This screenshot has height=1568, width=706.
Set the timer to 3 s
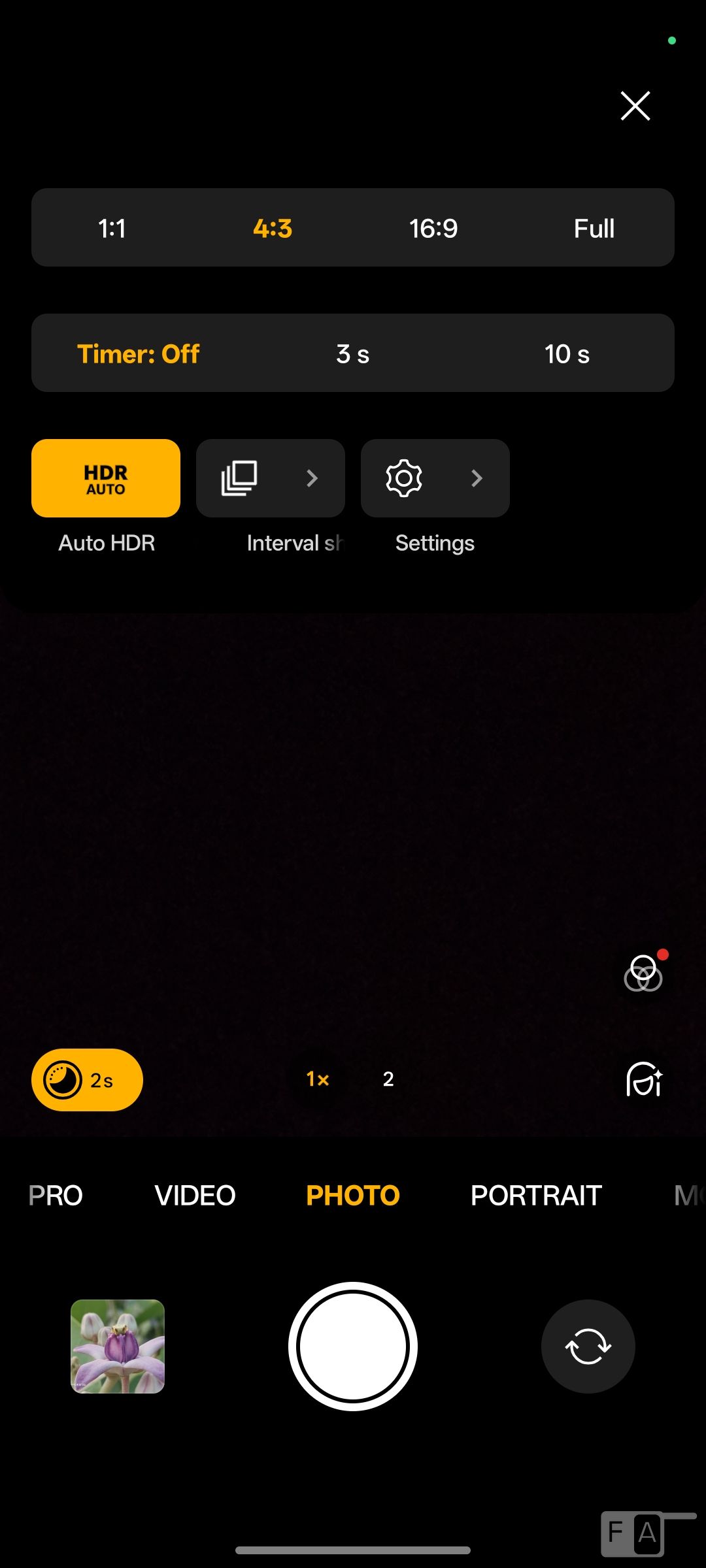353,353
